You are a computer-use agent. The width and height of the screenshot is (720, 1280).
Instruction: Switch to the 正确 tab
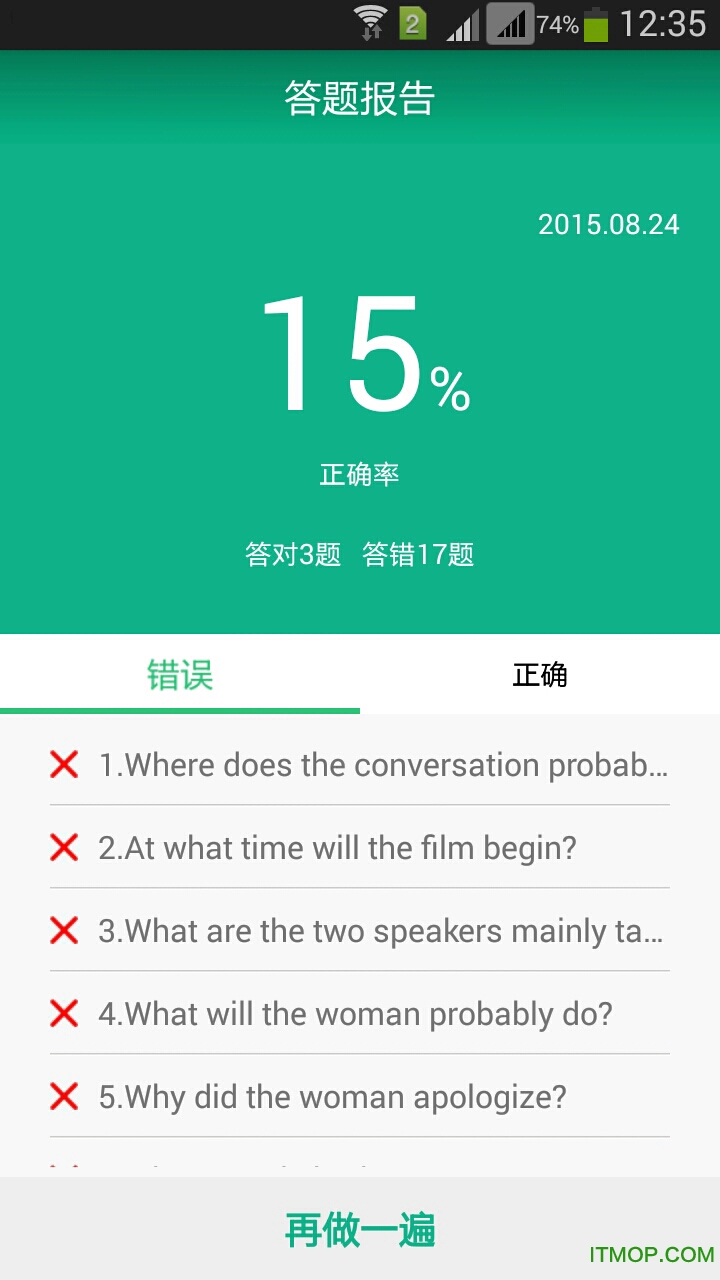pos(540,674)
